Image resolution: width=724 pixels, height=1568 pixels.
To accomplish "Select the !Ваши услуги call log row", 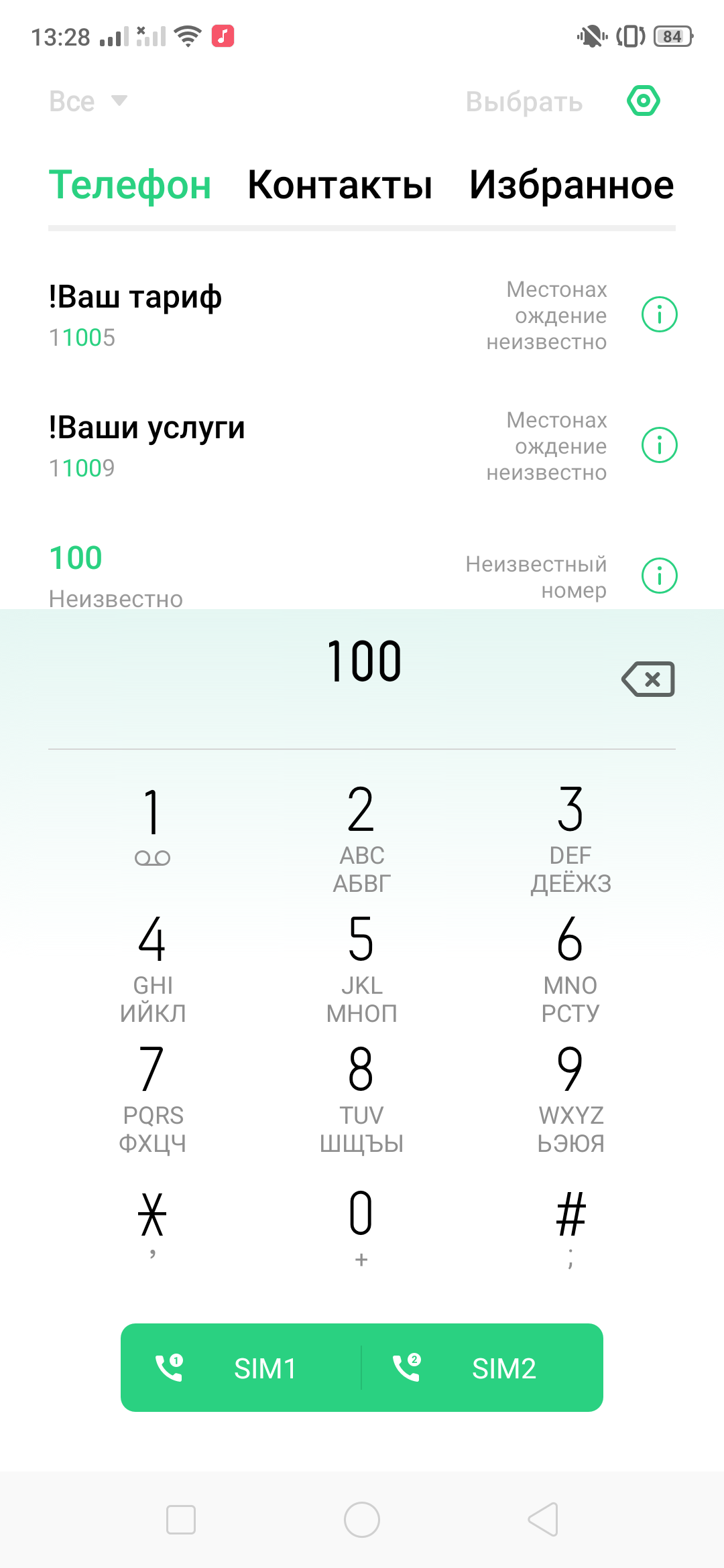I will pos(201,445).
